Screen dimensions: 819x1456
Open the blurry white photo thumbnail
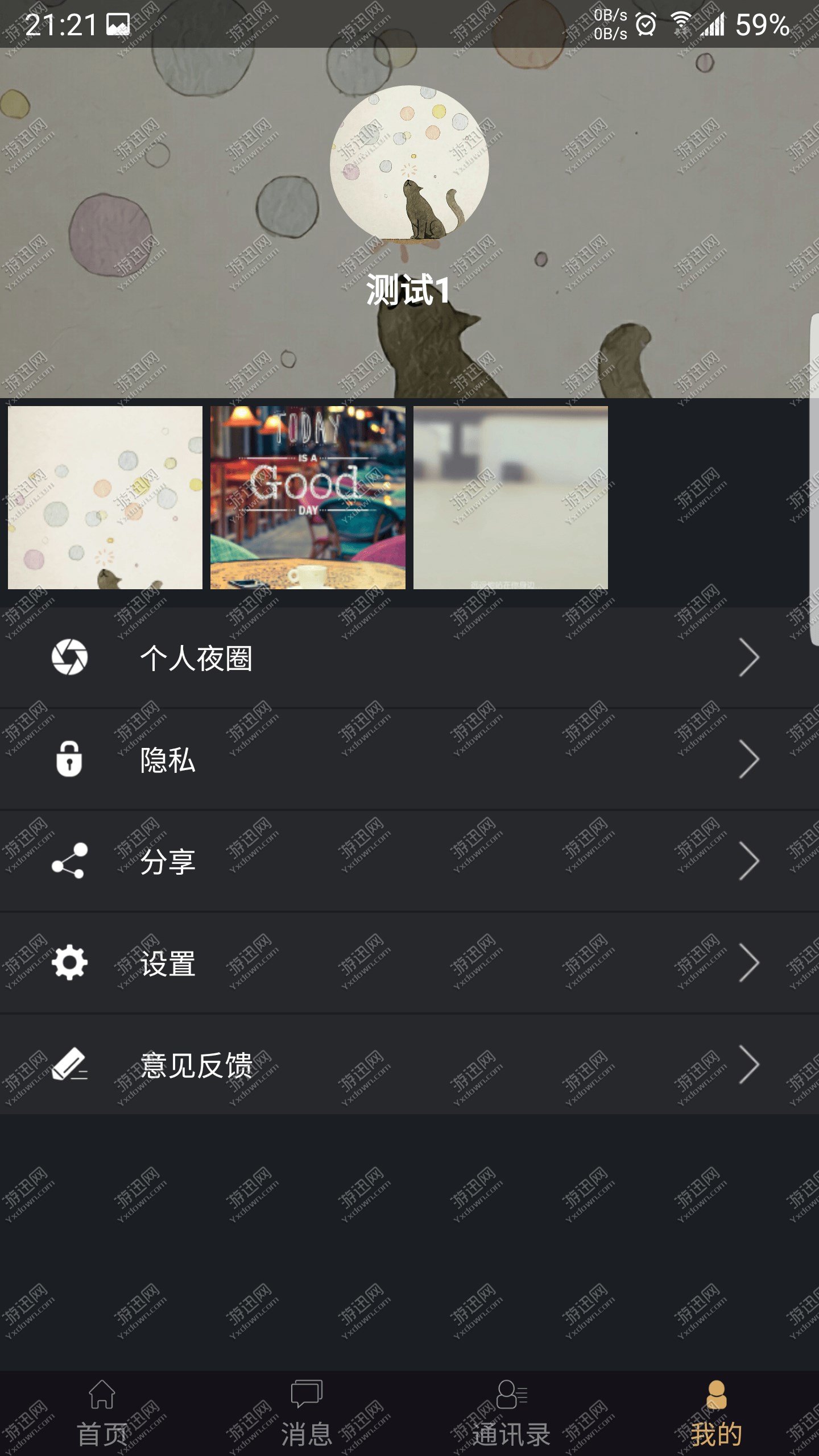[510, 498]
